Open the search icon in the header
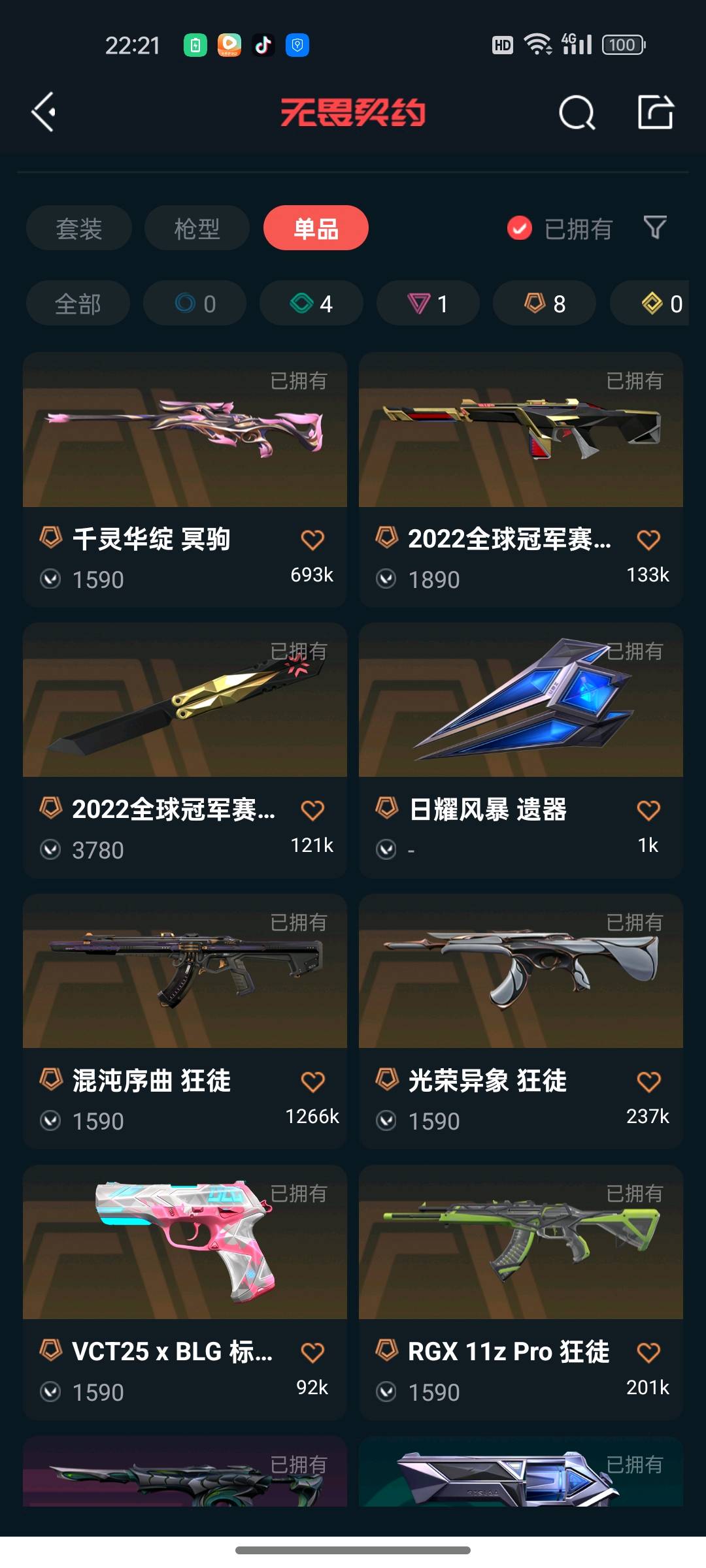 click(577, 113)
